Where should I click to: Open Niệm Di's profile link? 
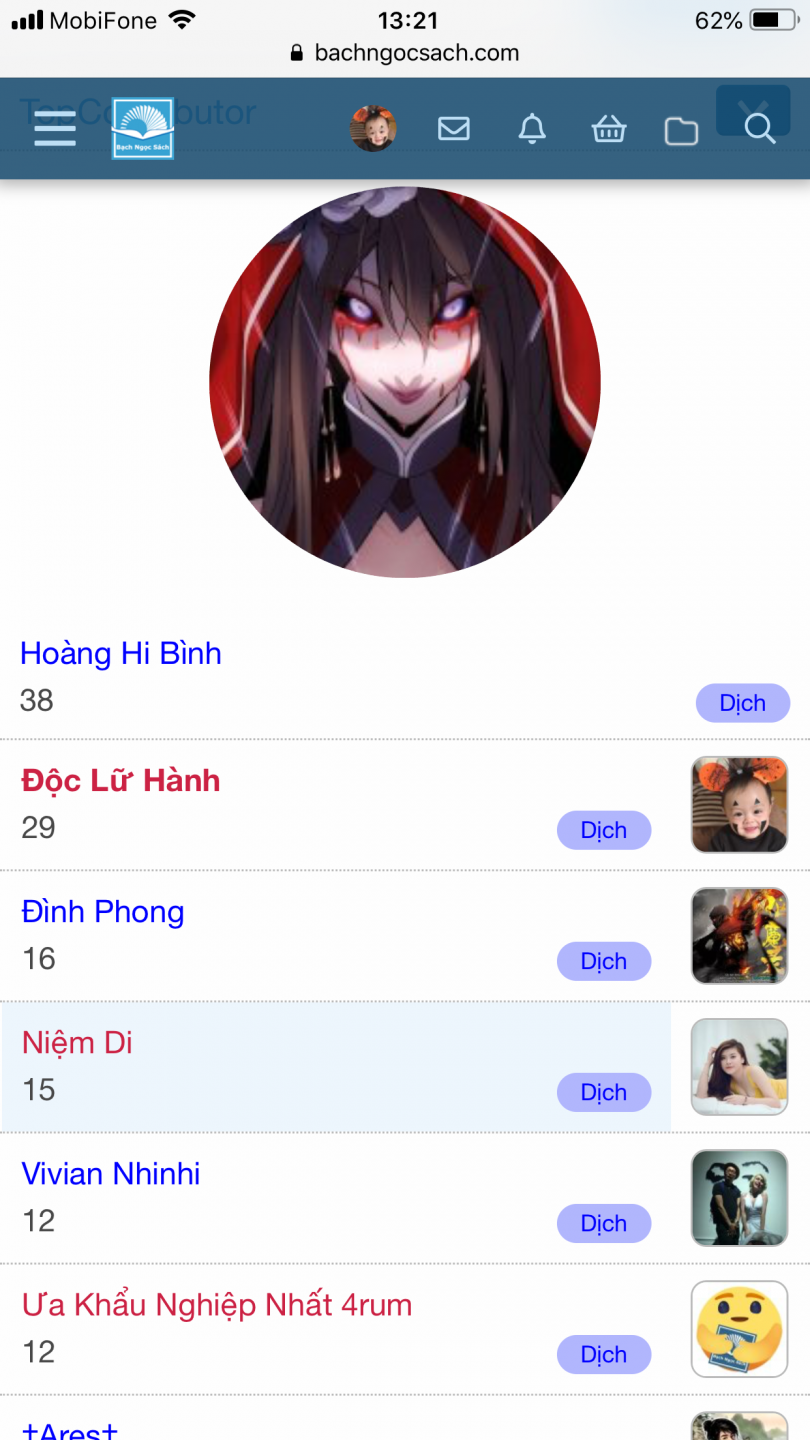point(77,1042)
